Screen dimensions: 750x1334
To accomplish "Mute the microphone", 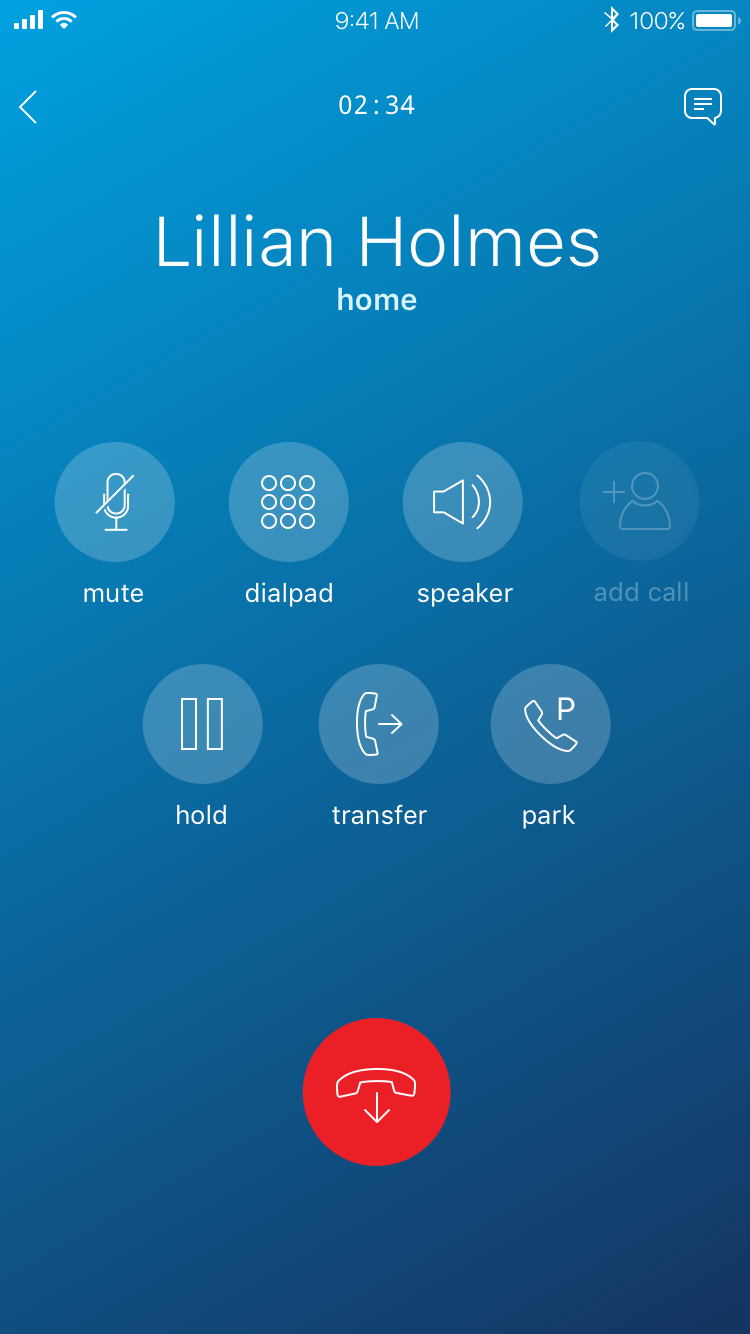I will pyautogui.click(x=115, y=502).
